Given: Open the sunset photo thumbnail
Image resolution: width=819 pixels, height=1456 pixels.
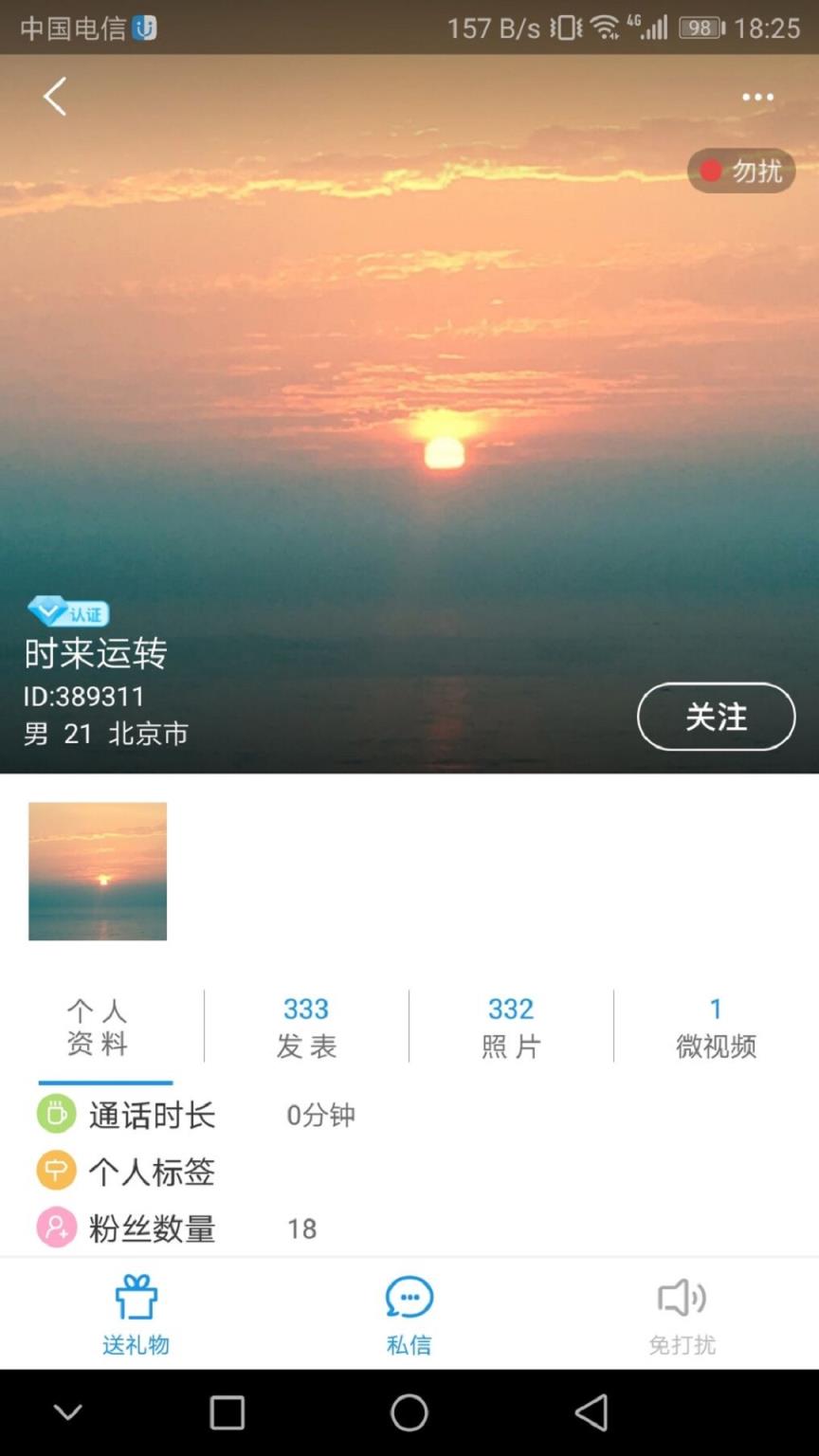Looking at the screenshot, I should click(x=98, y=871).
